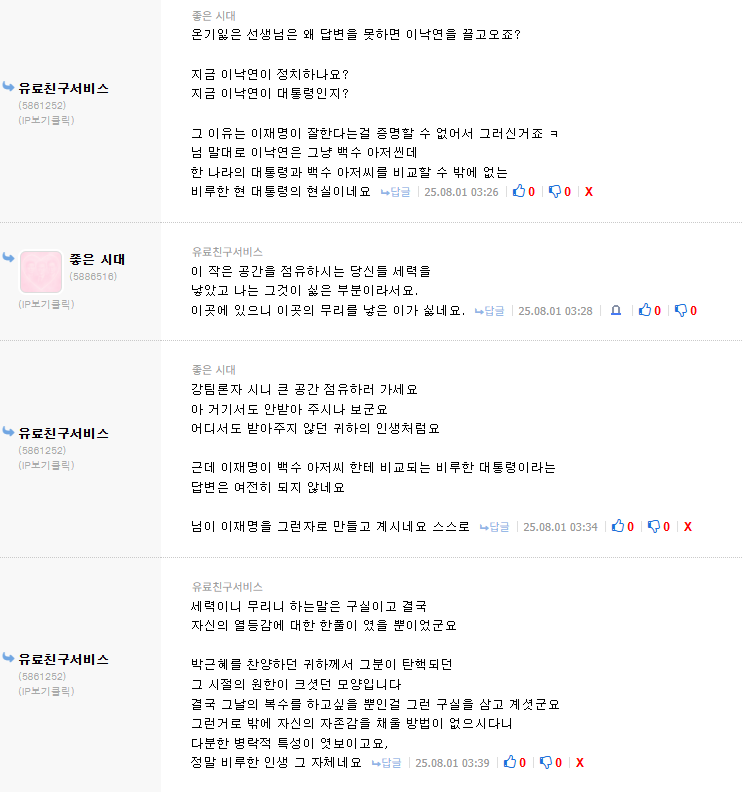The width and height of the screenshot is (743, 792).
Task: Open 유료친구서비스 profile on 03:39 comment
Action: pos(64,660)
